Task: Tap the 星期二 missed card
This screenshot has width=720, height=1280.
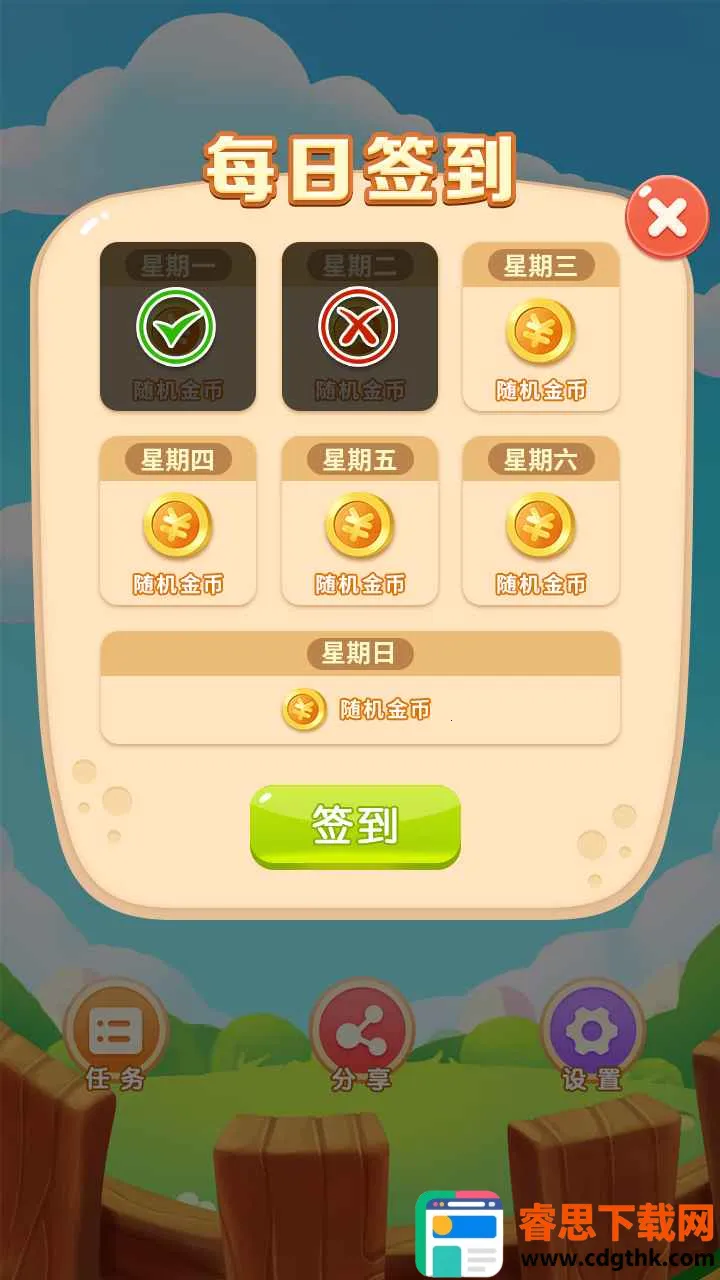Action: (x=360, y=327)
